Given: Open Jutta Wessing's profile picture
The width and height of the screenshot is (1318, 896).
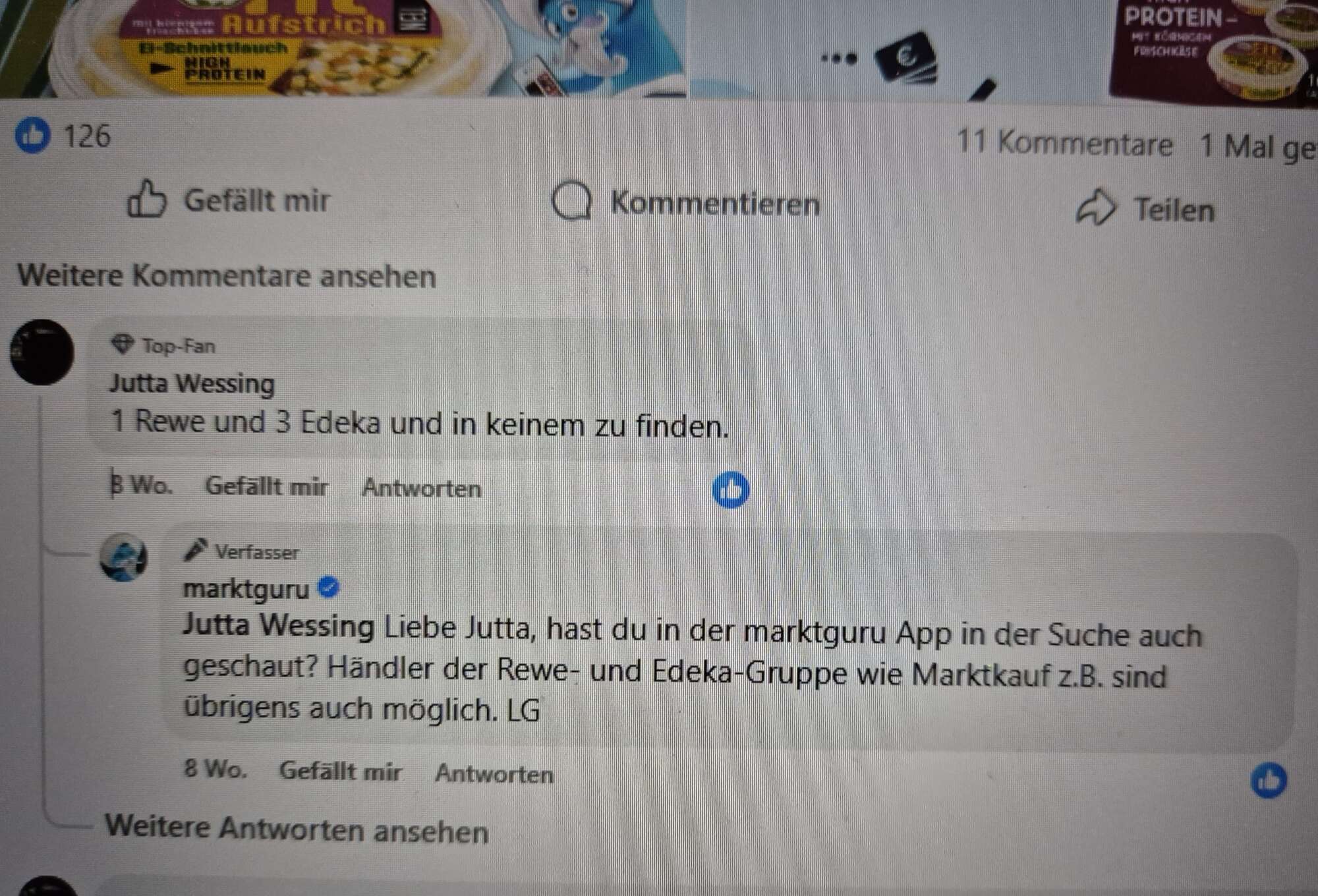Looking at the screenshot, I should pos(42,352).
